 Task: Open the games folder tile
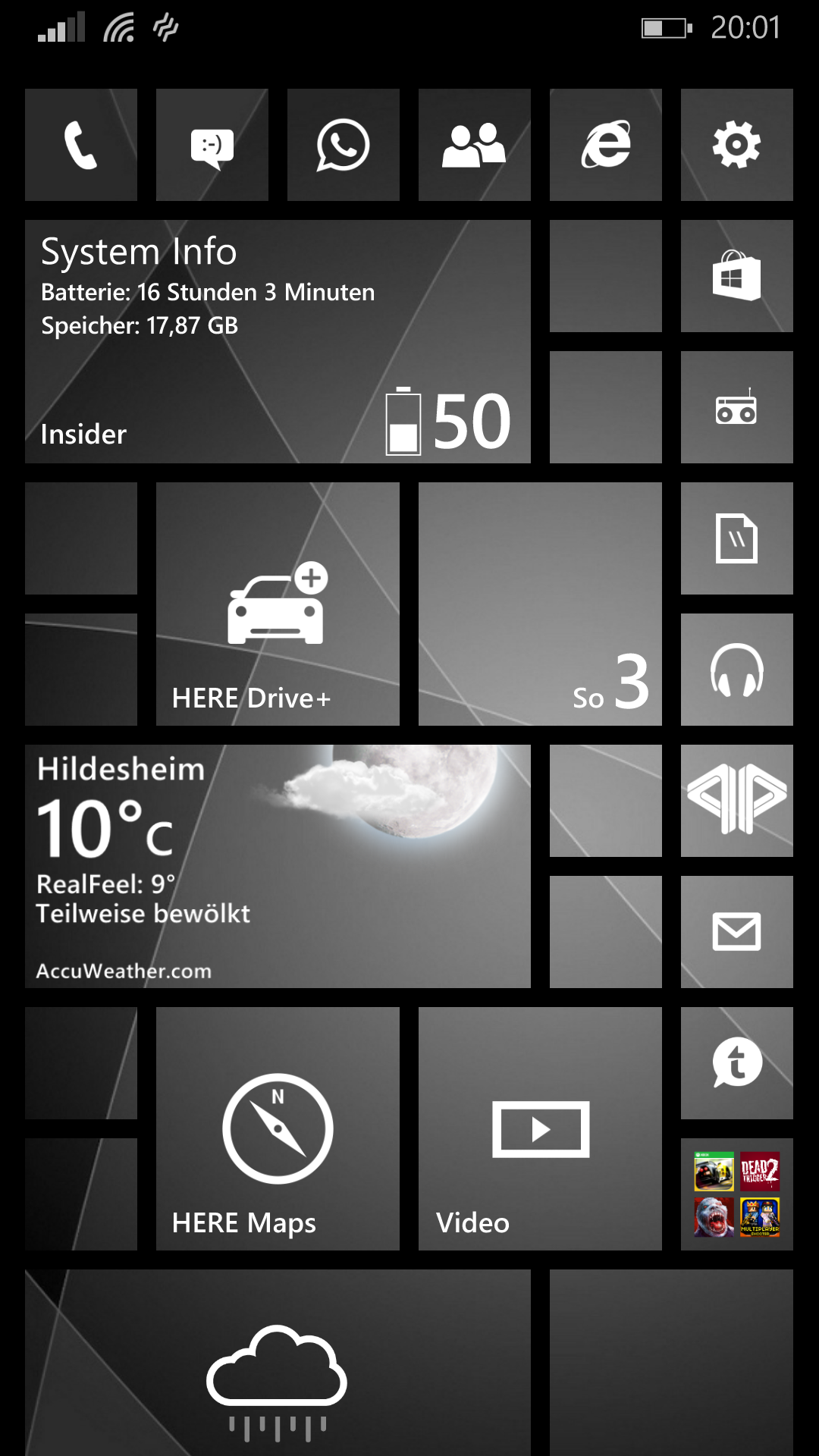click(x=737, y=1194)
